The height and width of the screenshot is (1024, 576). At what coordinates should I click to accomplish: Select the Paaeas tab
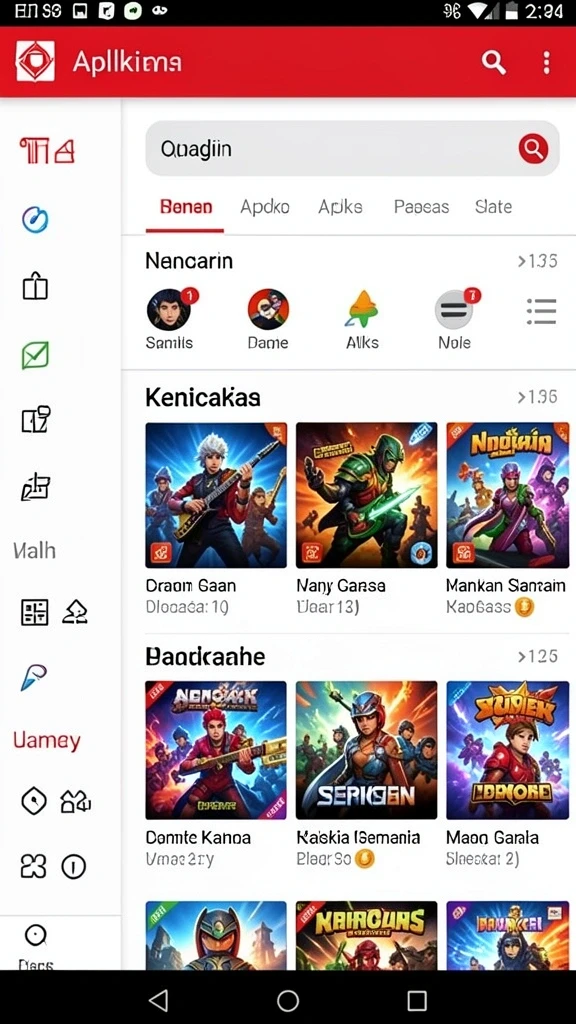tap(421, 207)
